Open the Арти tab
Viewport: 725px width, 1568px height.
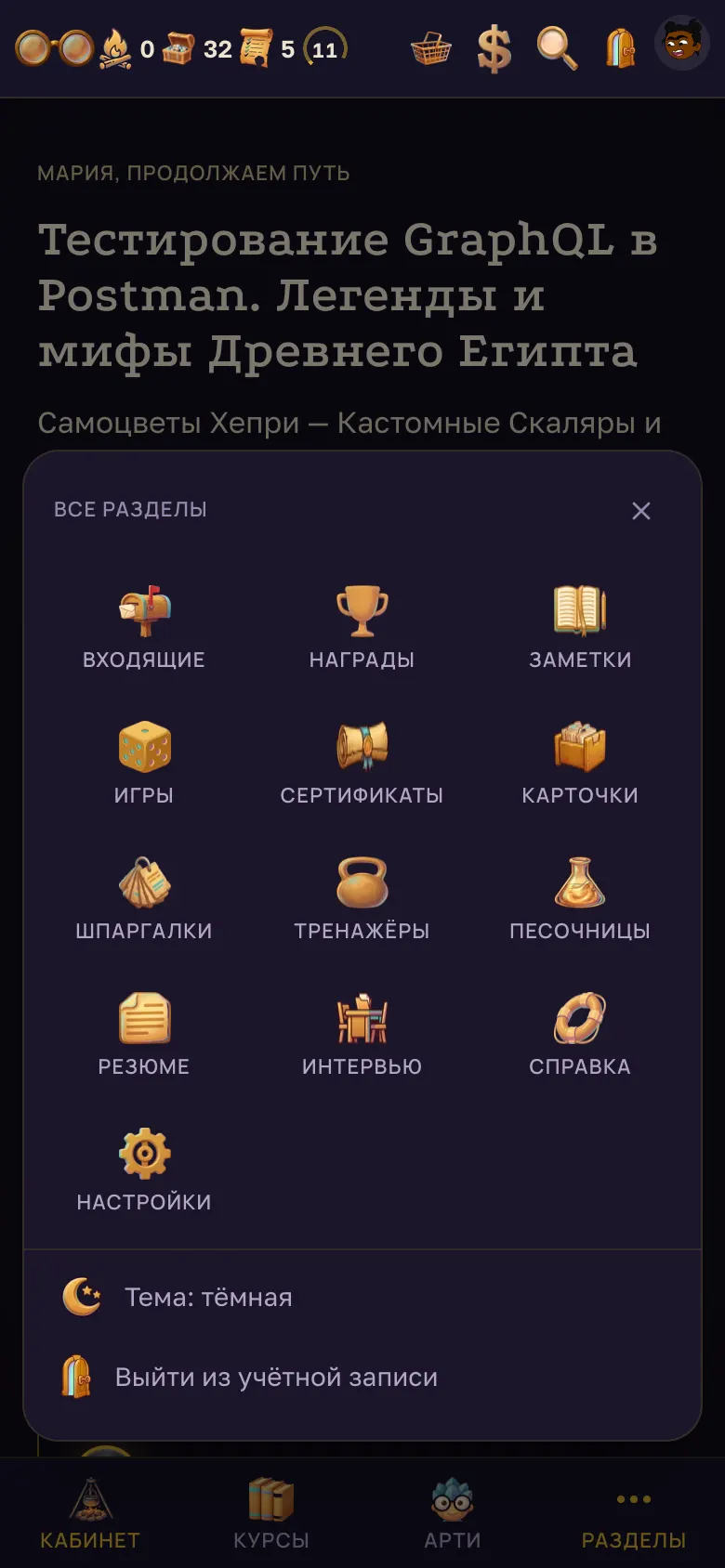[x=453, y=1513]
